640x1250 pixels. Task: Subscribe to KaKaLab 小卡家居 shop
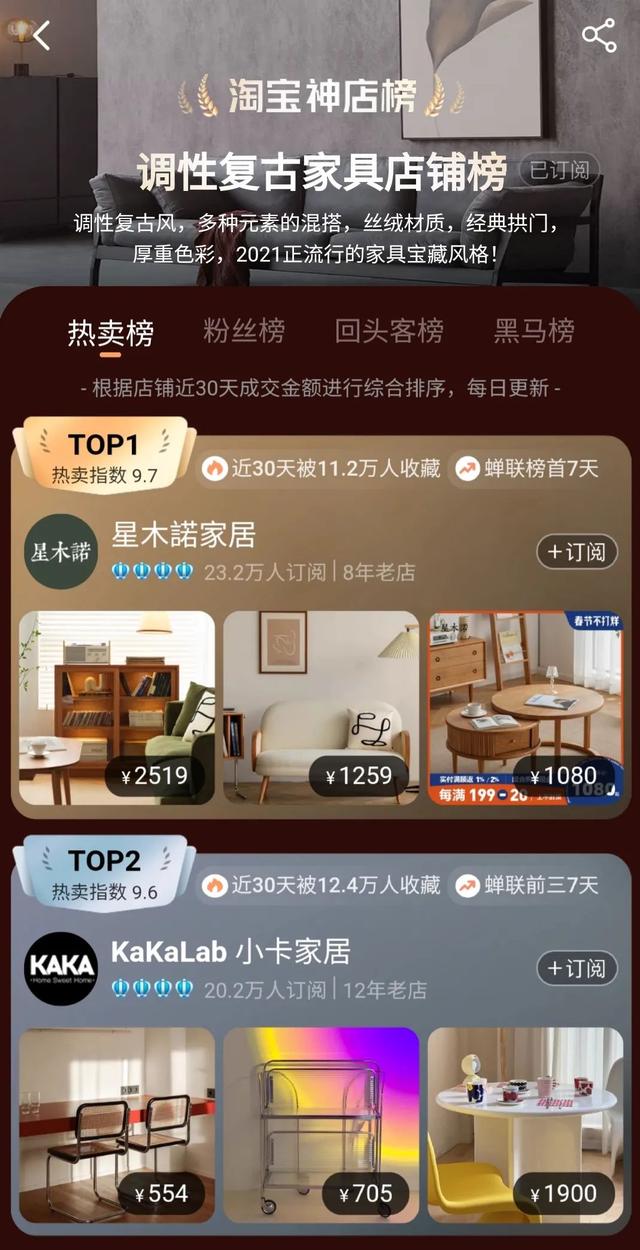coord(577,968)
